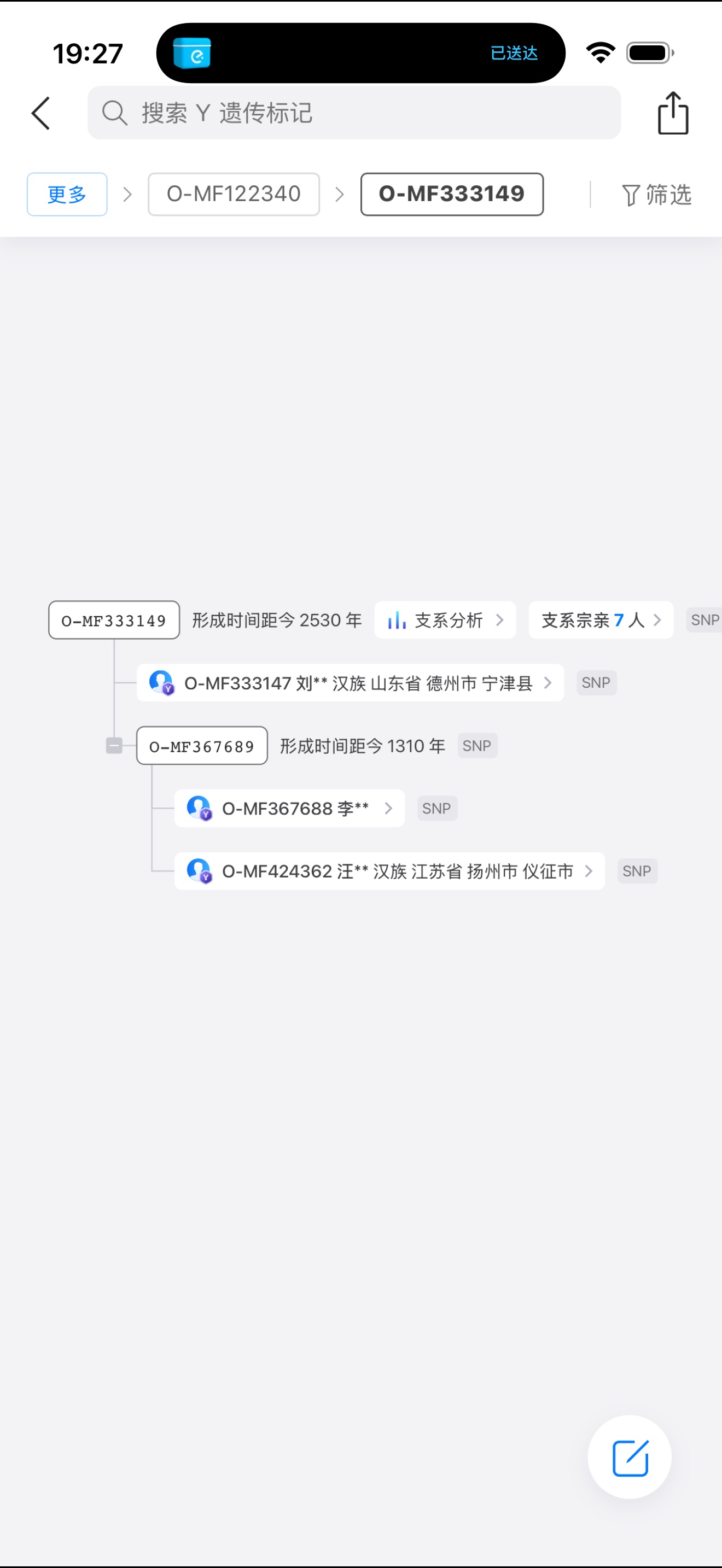Open the O-MF333147 刘** entry

pyautogui.click(x=350, y=683)
